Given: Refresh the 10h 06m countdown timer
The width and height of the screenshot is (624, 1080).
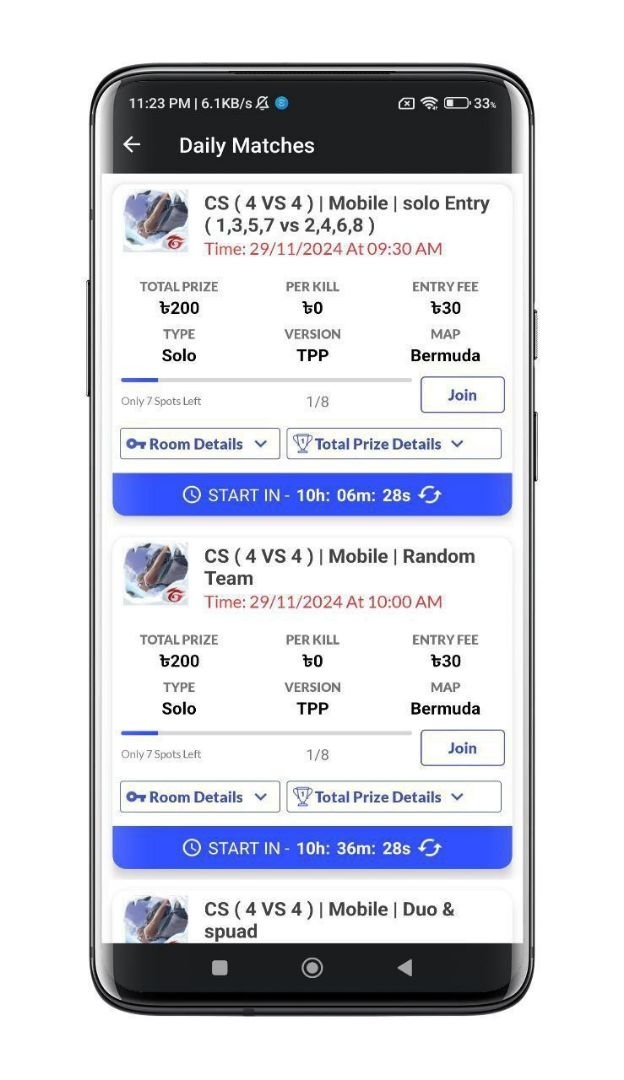Looking at the screenshot, I should [x=430, y=495].
